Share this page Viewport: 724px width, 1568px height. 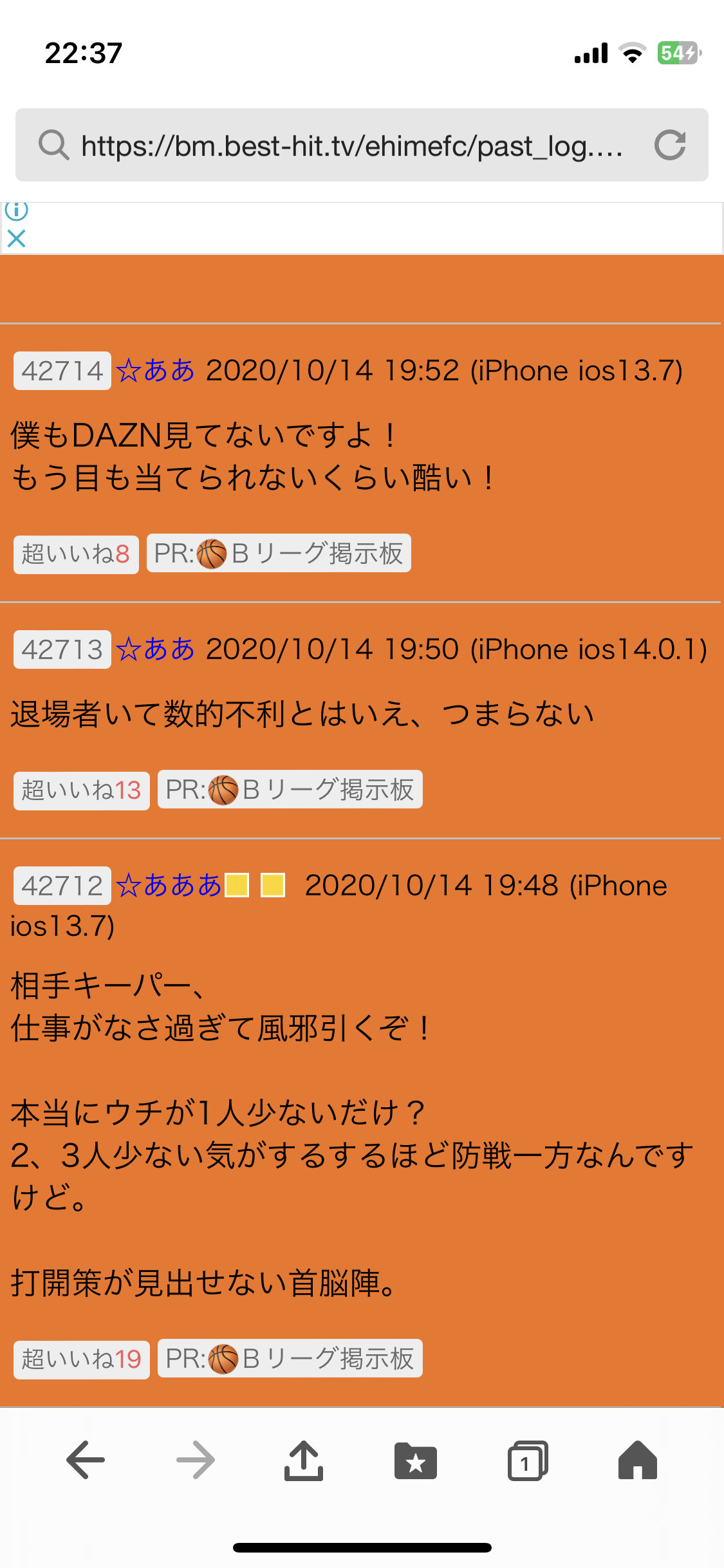[x=304, y=1460]
